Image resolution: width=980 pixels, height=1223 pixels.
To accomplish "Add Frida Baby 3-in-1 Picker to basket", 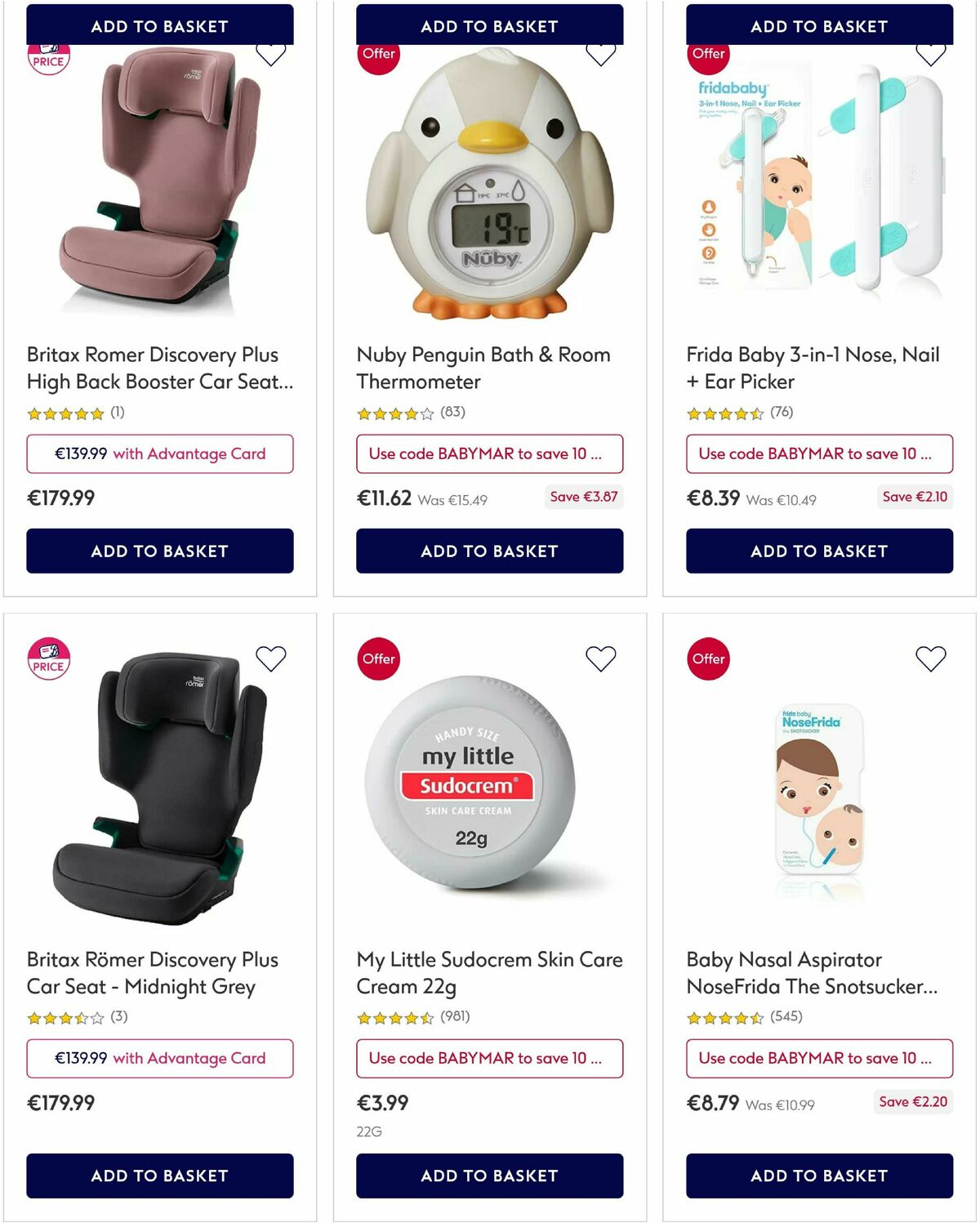I will (x=819, y=551).
